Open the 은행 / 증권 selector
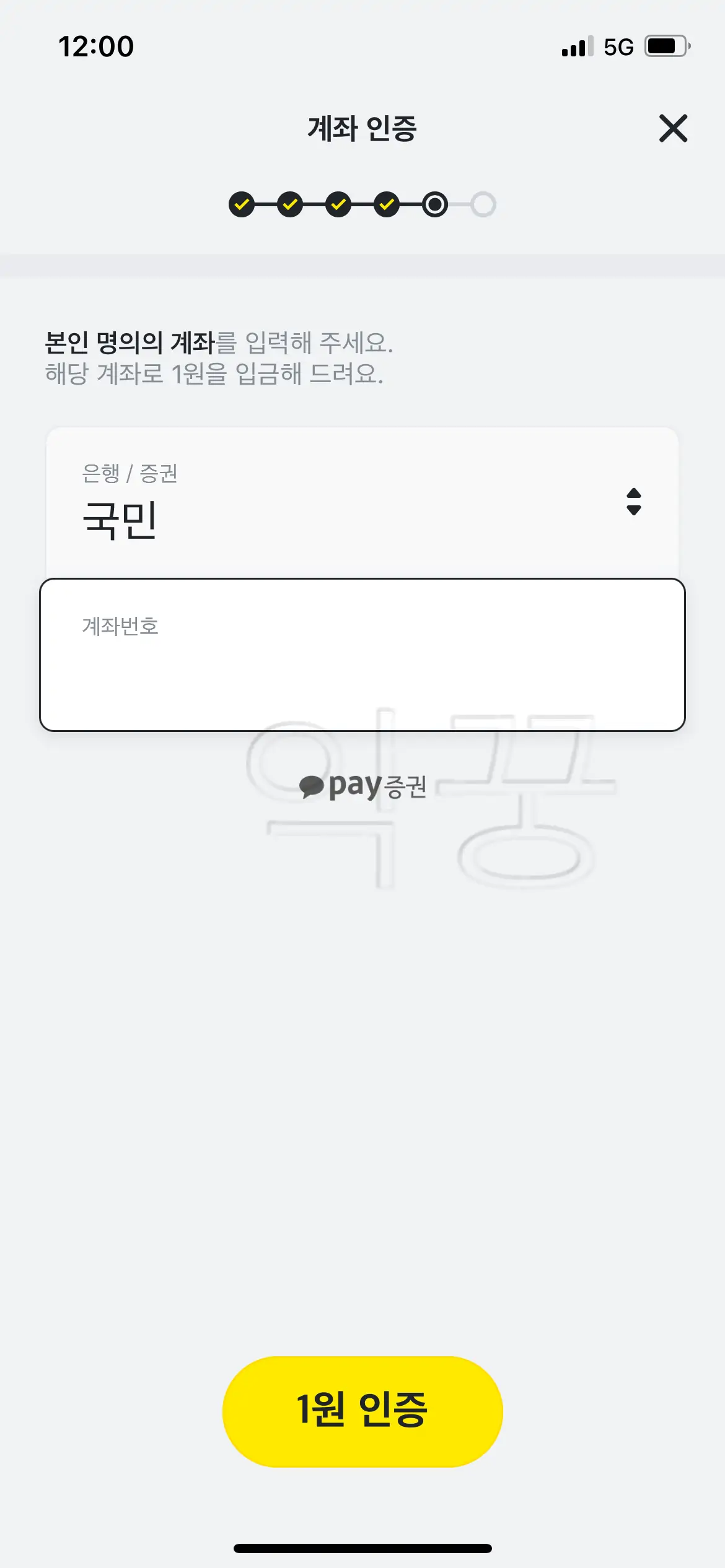This screenshot has height=1568, width=725. point(362,499)
